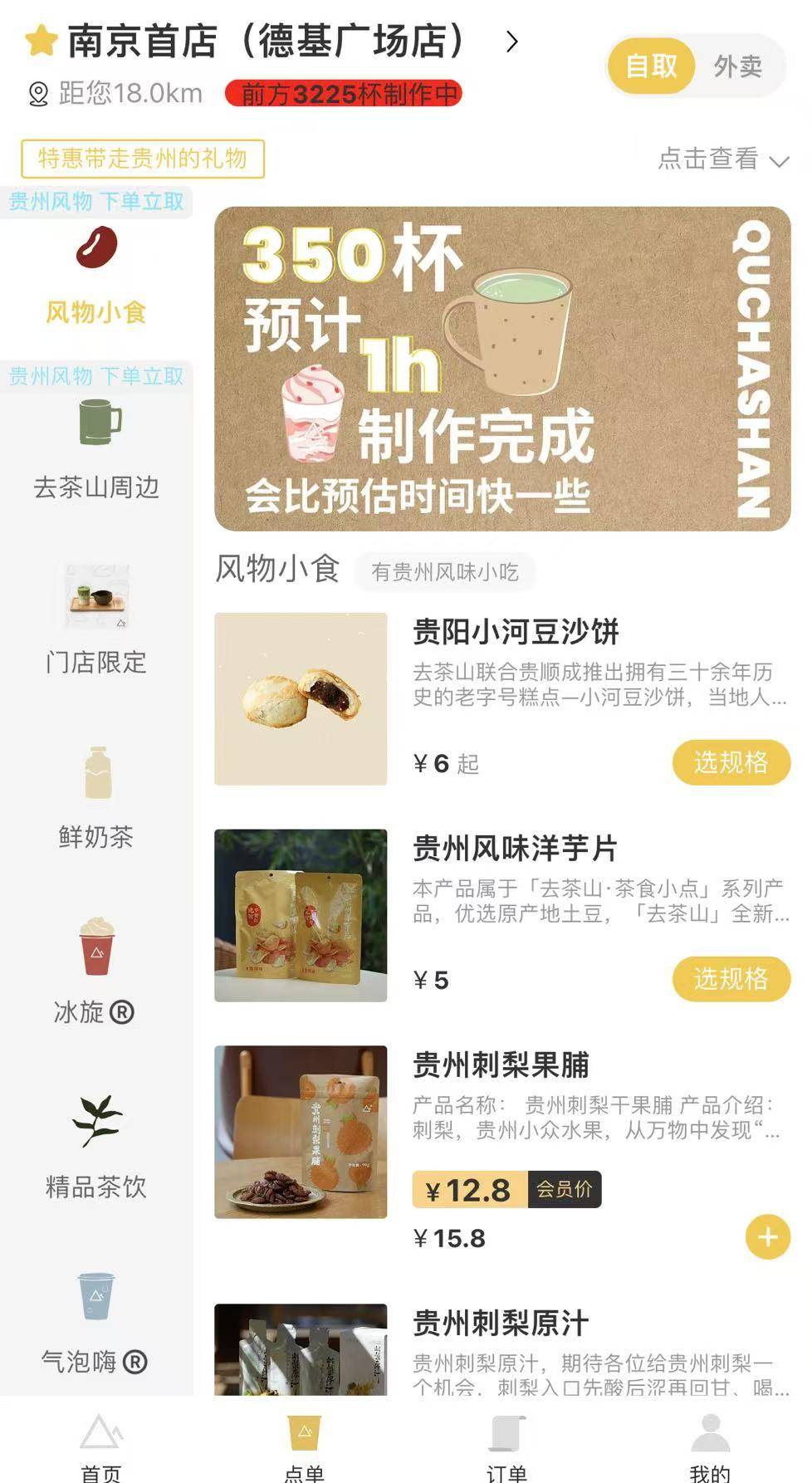Choose specs for 贵阳小河豆沙饼
This screenshot has width=812, height=1483.
coord(731,762)
